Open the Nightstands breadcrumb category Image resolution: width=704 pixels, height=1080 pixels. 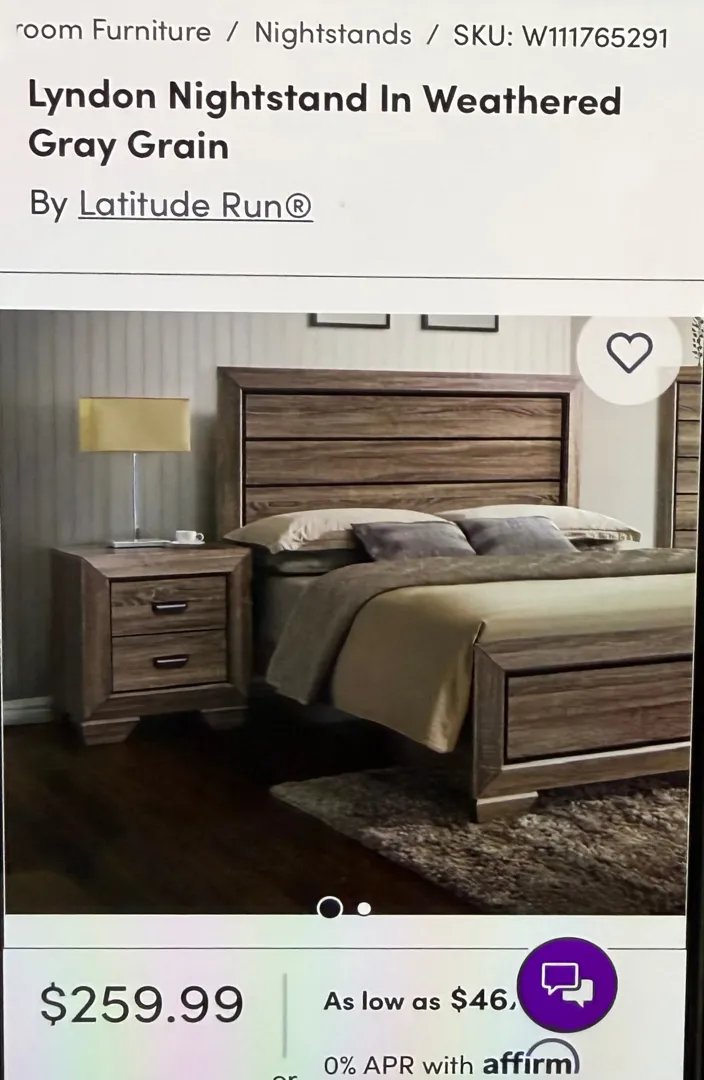(x=332, y=34)
